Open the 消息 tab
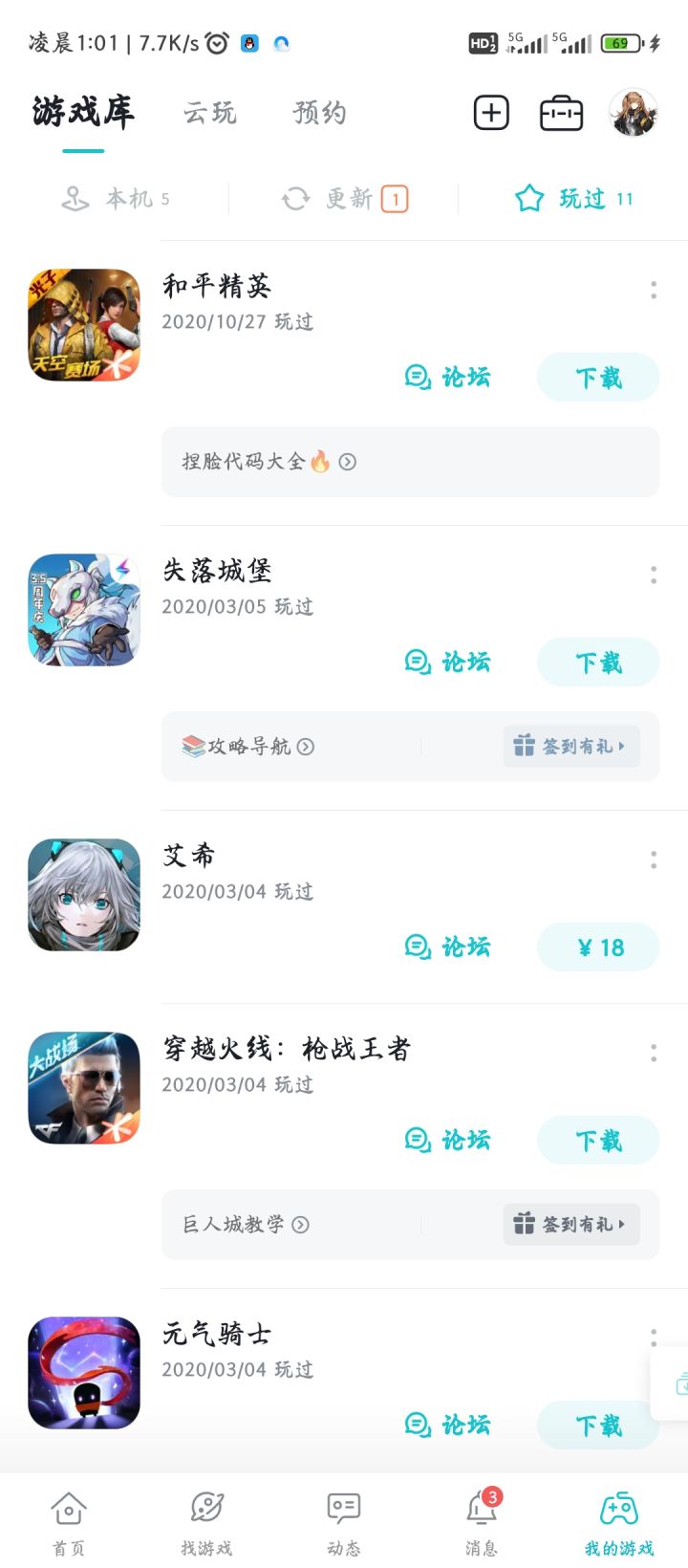This screenshot has width=688, height=1568. 482,1521
